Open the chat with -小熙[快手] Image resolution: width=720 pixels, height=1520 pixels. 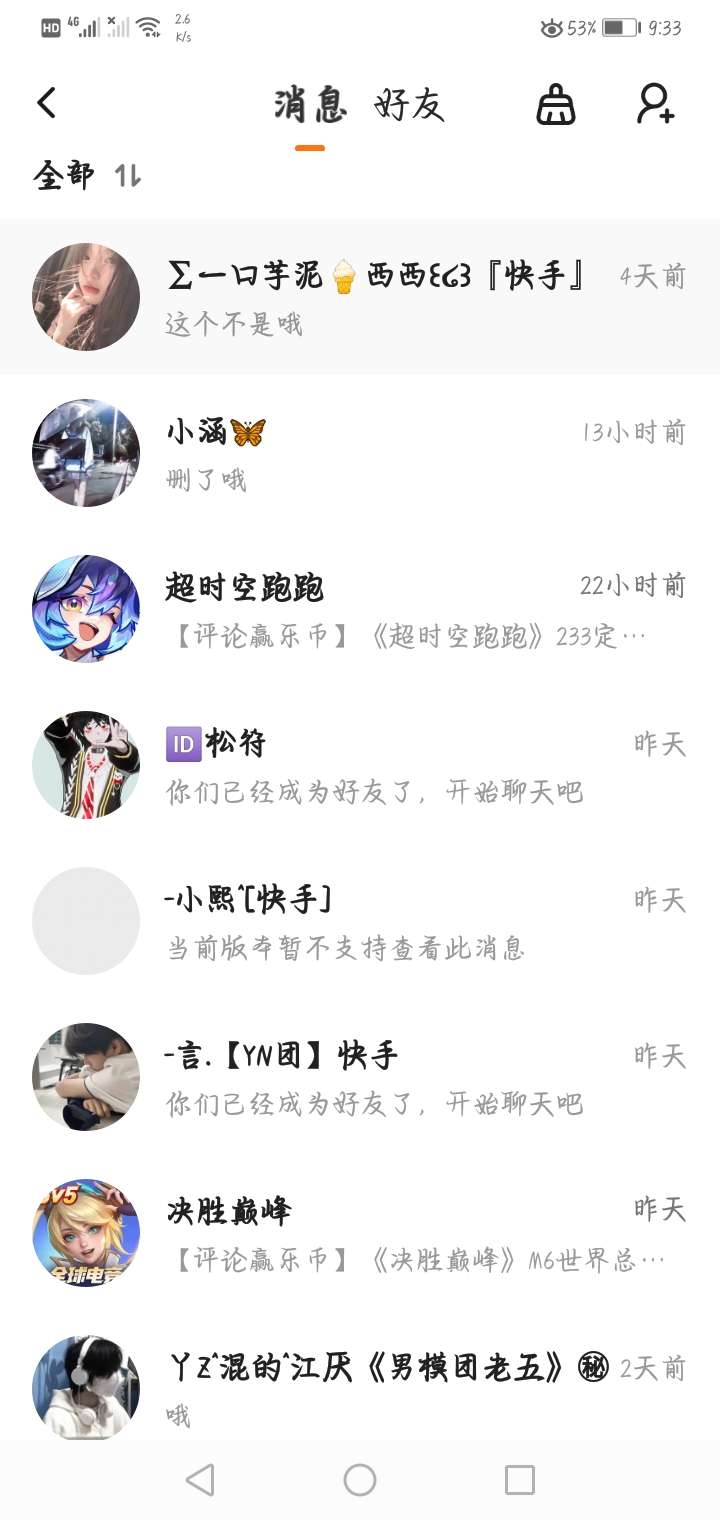click(360, 921)
